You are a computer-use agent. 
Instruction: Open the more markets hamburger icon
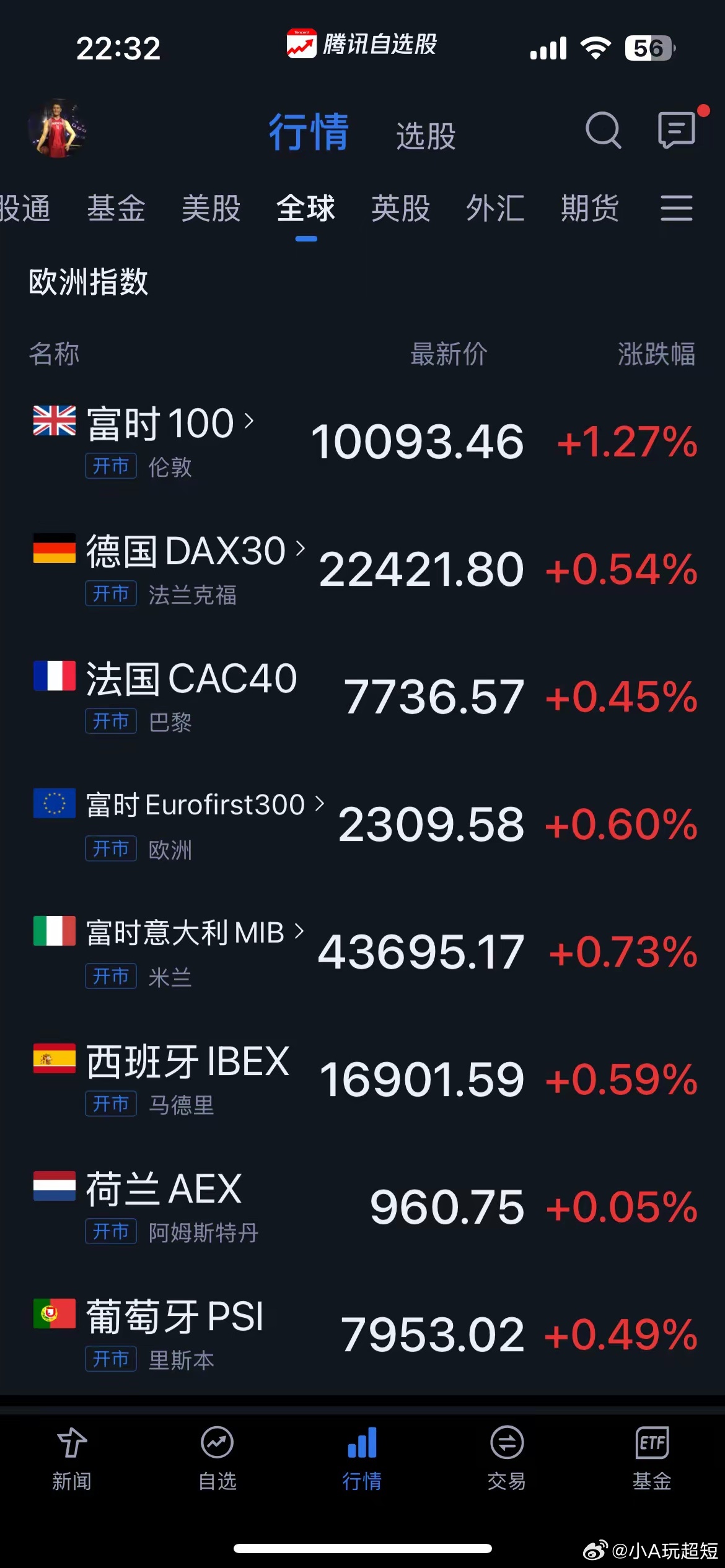point(677,209)
